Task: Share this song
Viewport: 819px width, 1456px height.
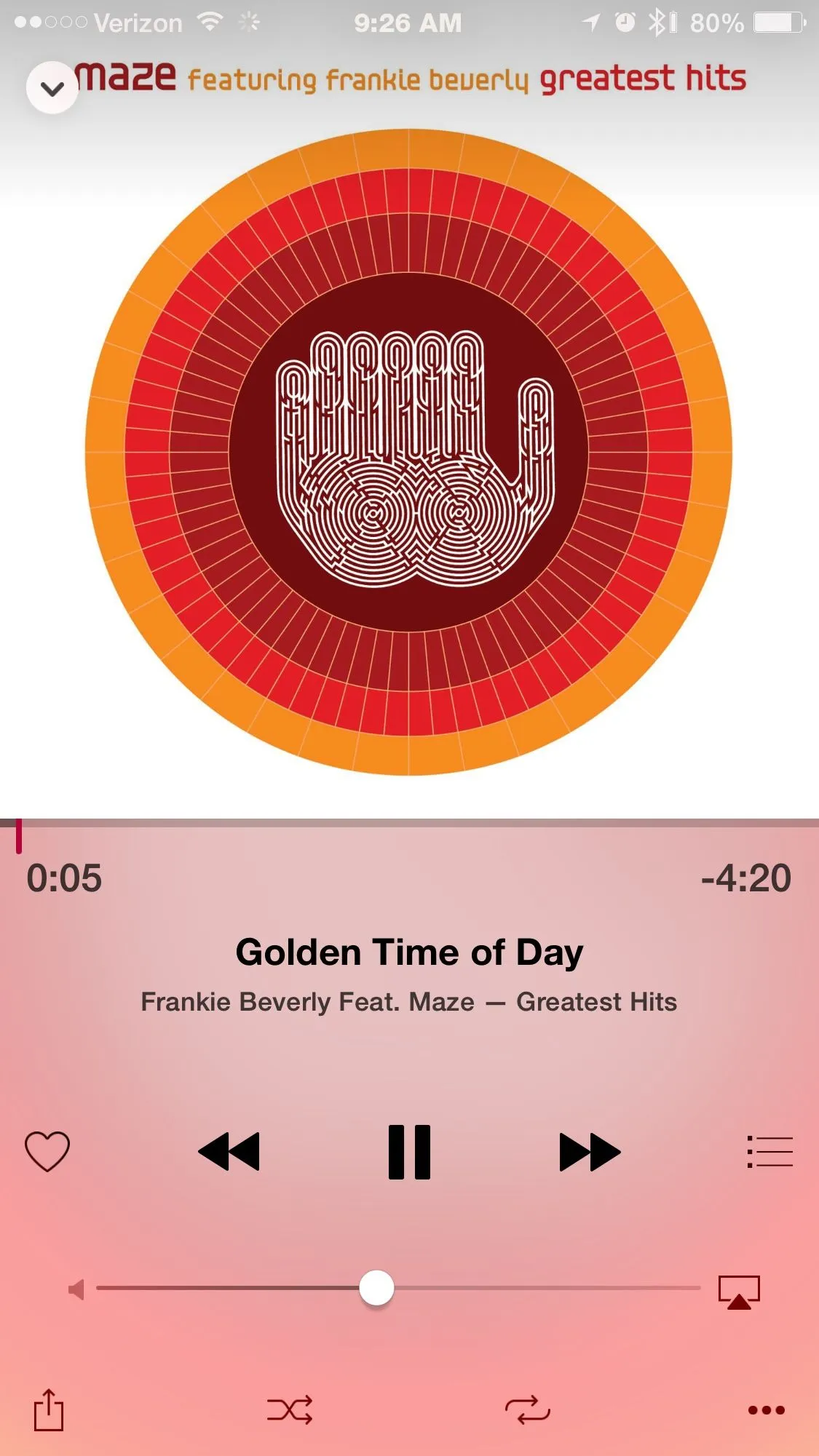Action: pyautogui.click(x=49, y=1410)
